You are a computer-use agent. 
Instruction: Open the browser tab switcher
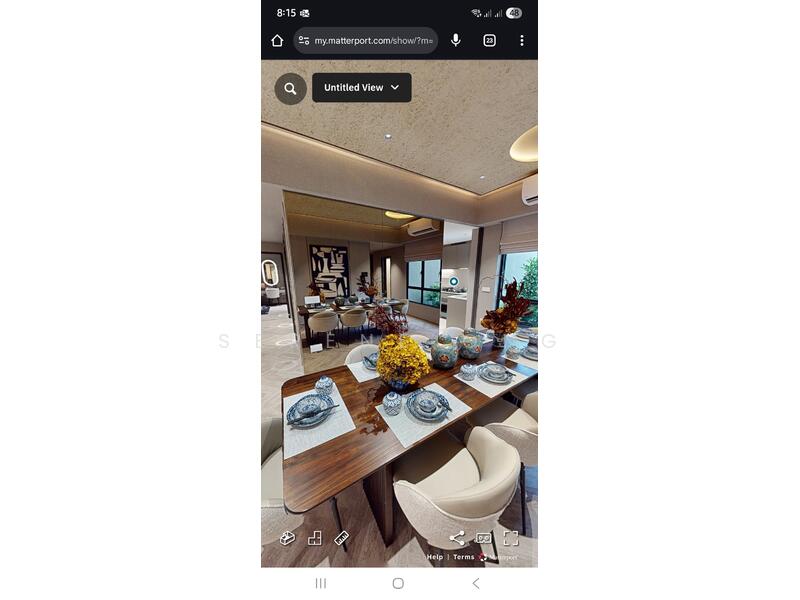(x=489, y=41)
